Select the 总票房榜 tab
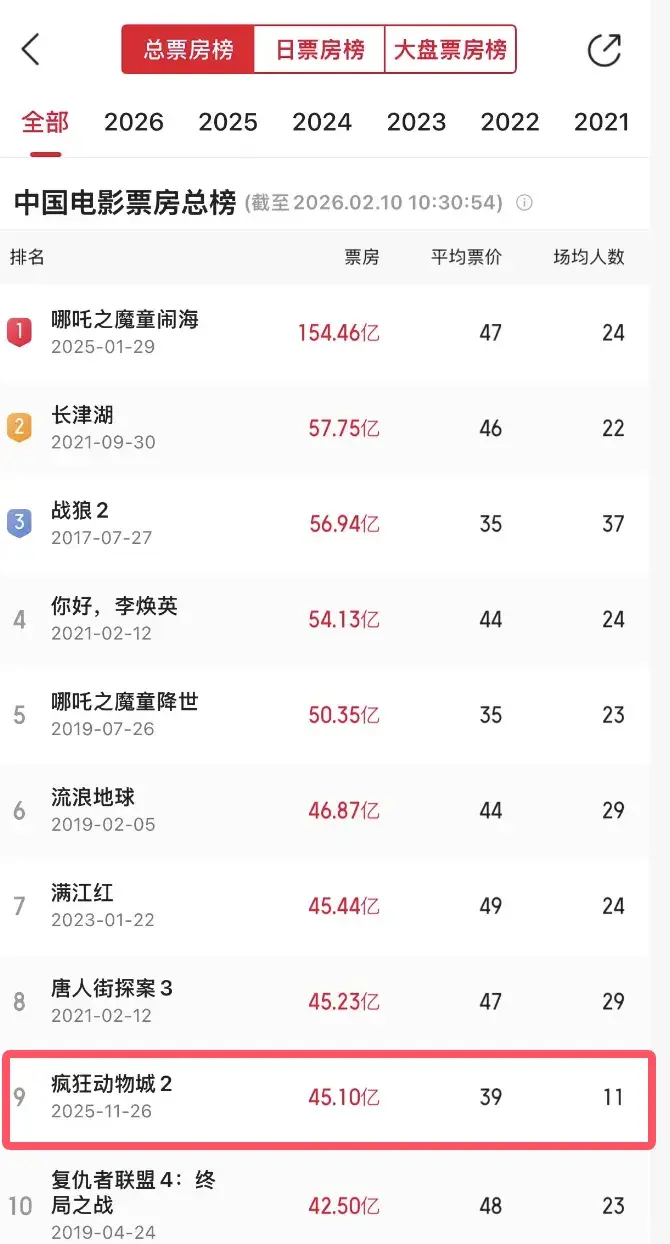The height and width of the screenshot is (1244, 670). point(188,50)
